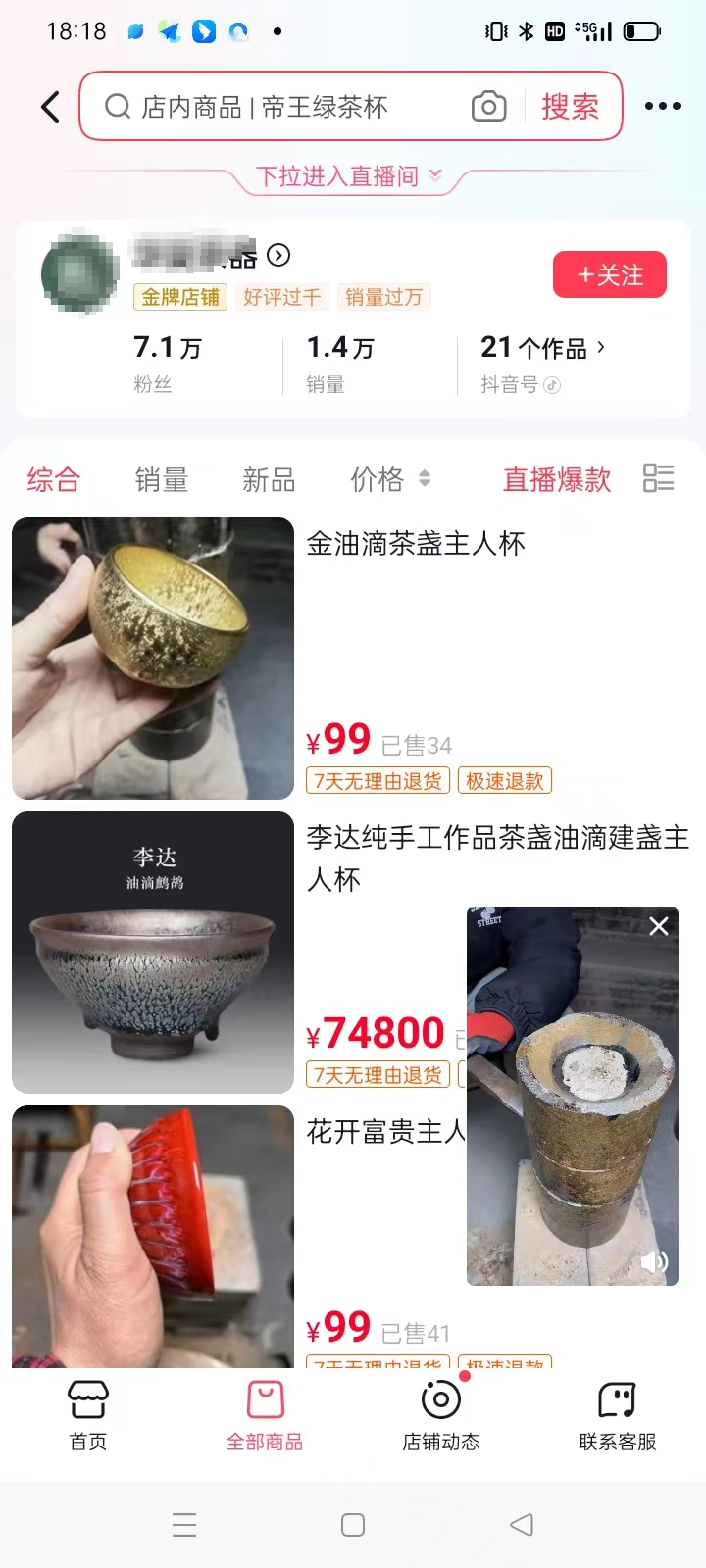Sort products by 价格
Viewport: 706px width, 1568px height.
(389, 479)
